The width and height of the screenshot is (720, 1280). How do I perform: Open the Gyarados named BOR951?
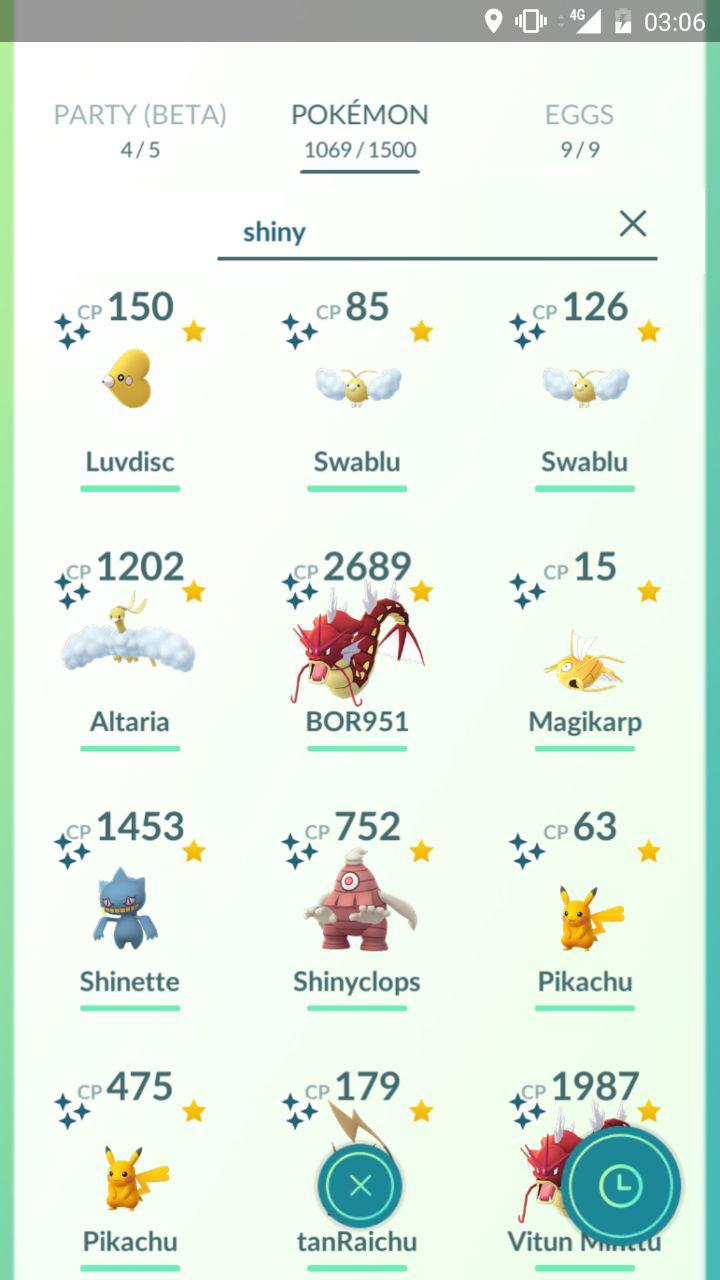coord(358,650)
